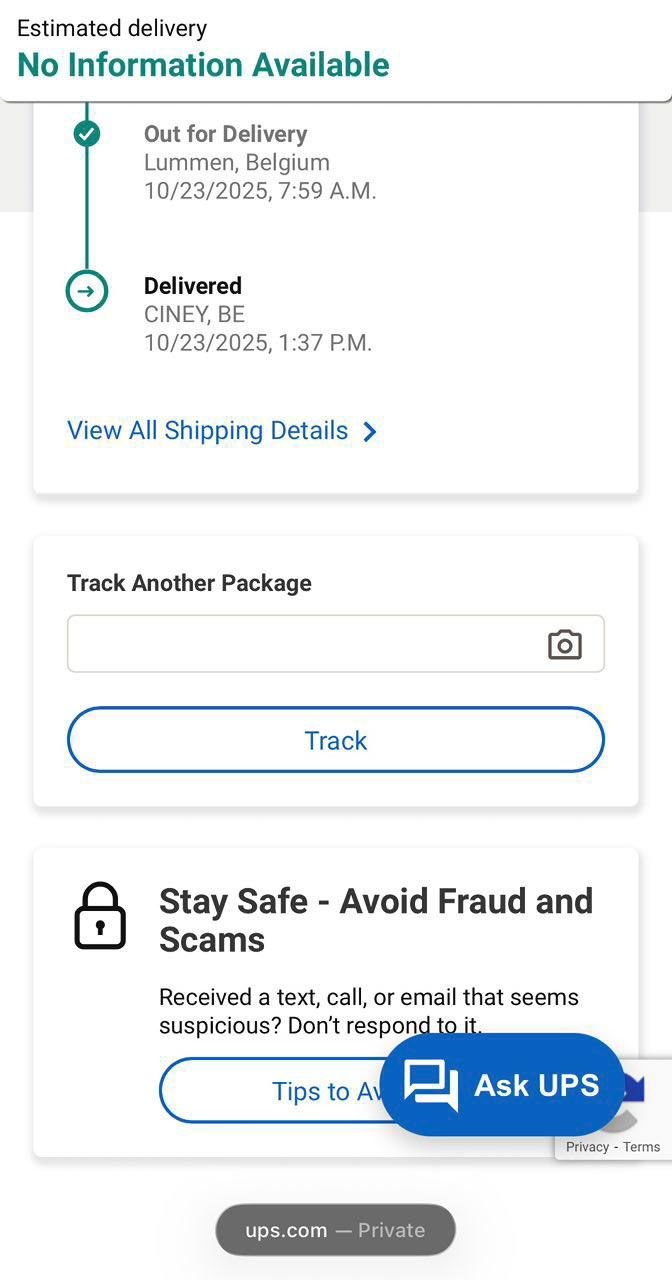The image size is (672, 1280).
Task: Tap the Track button
Action: [336, 740]
